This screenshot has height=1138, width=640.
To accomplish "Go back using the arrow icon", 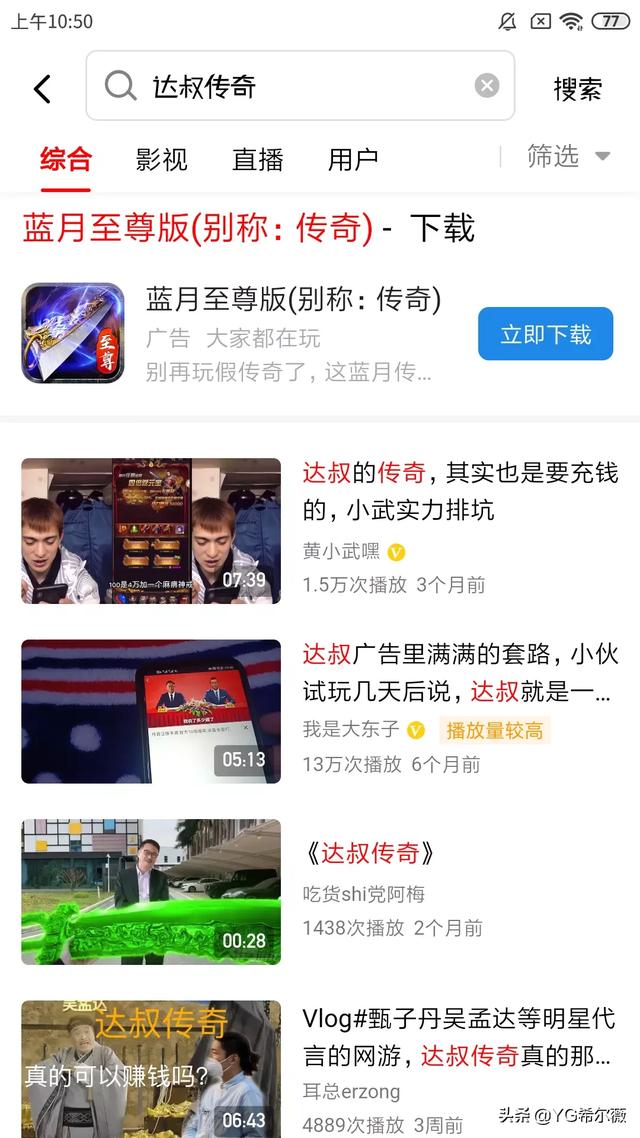I will (x=42, y=89).
